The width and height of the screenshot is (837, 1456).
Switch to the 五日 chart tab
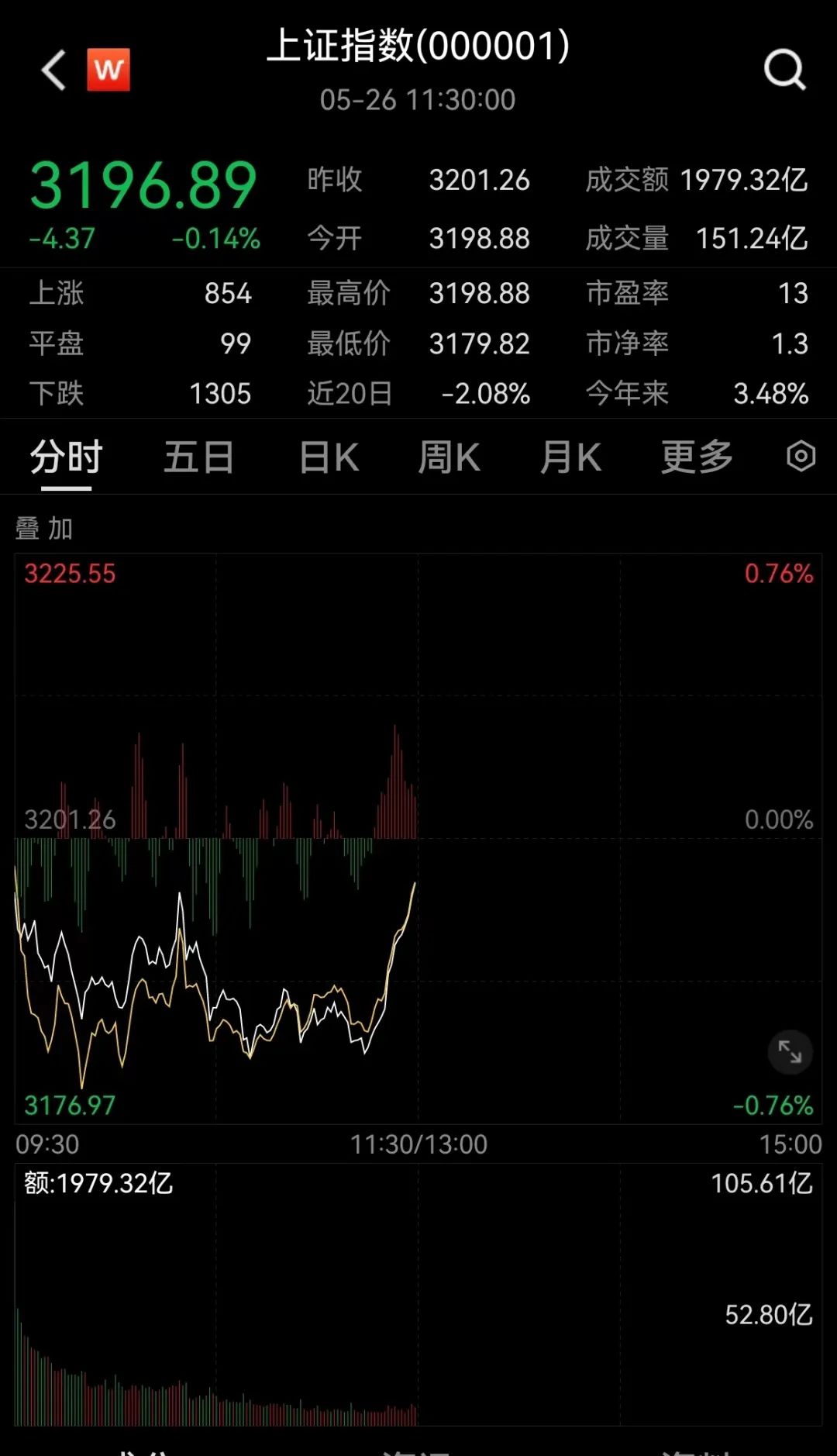[199, 457]
